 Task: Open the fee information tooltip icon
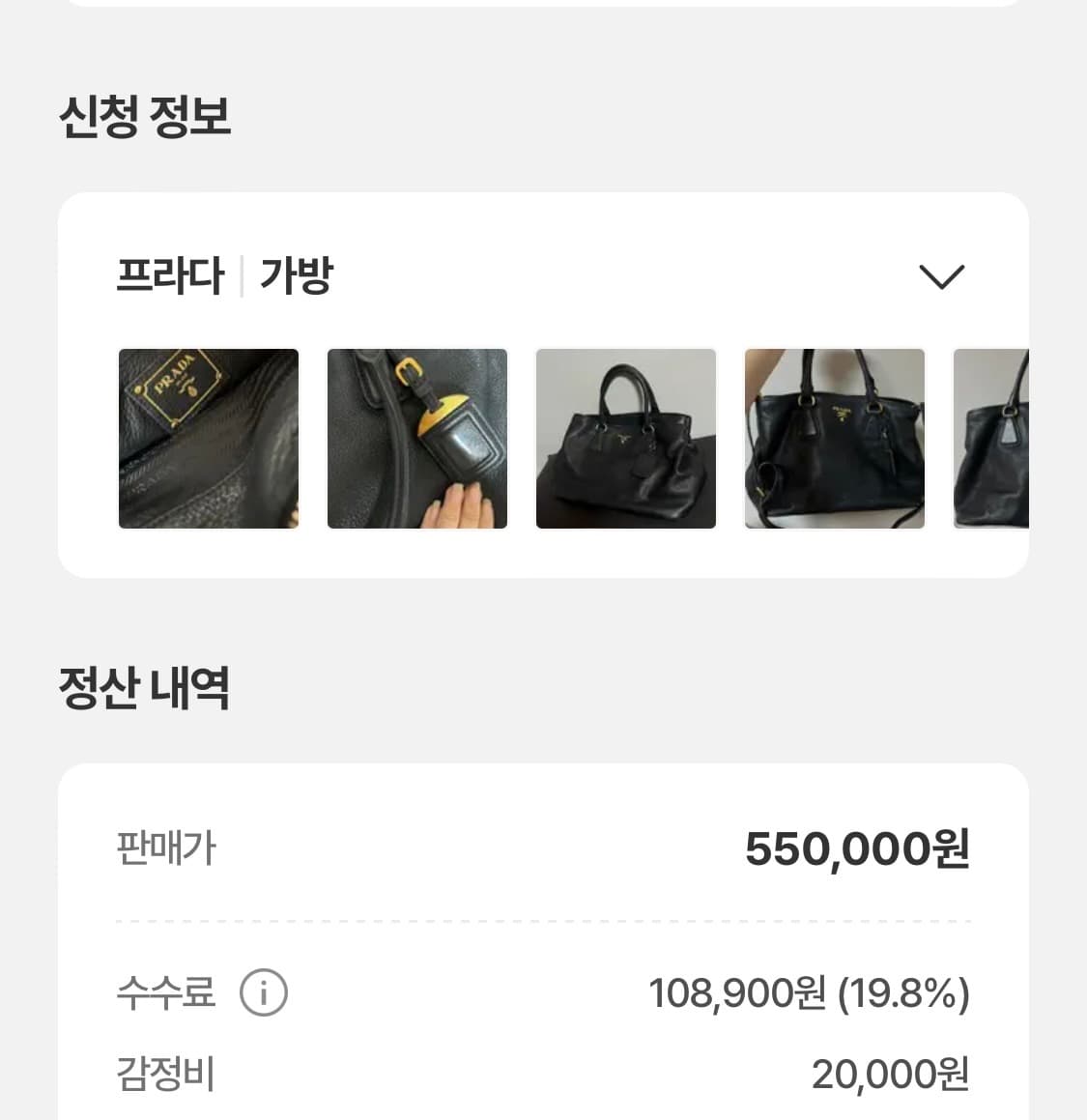pyautogui.click(x=264, y=991)
